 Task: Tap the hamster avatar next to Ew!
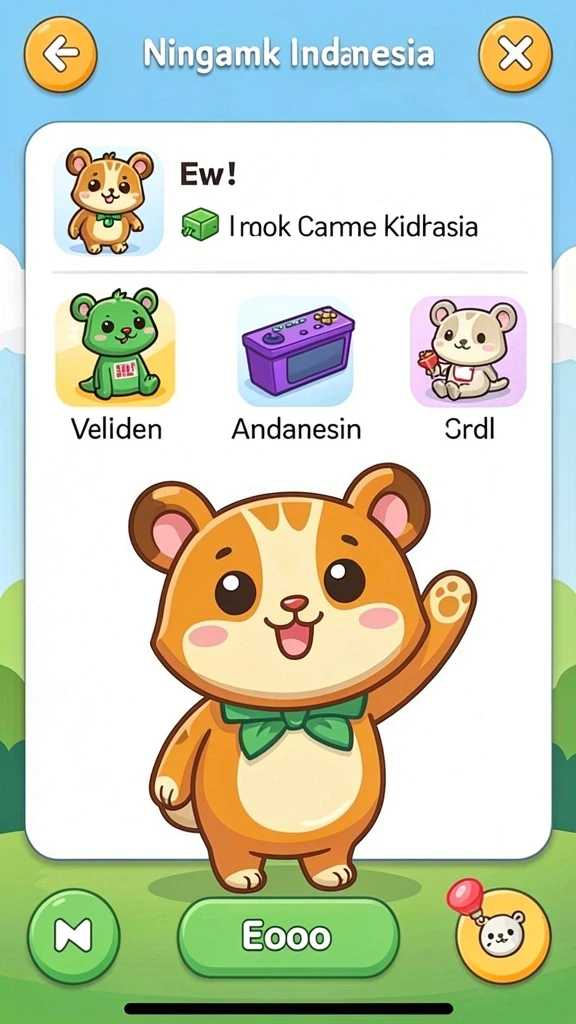tap(108, 200)
